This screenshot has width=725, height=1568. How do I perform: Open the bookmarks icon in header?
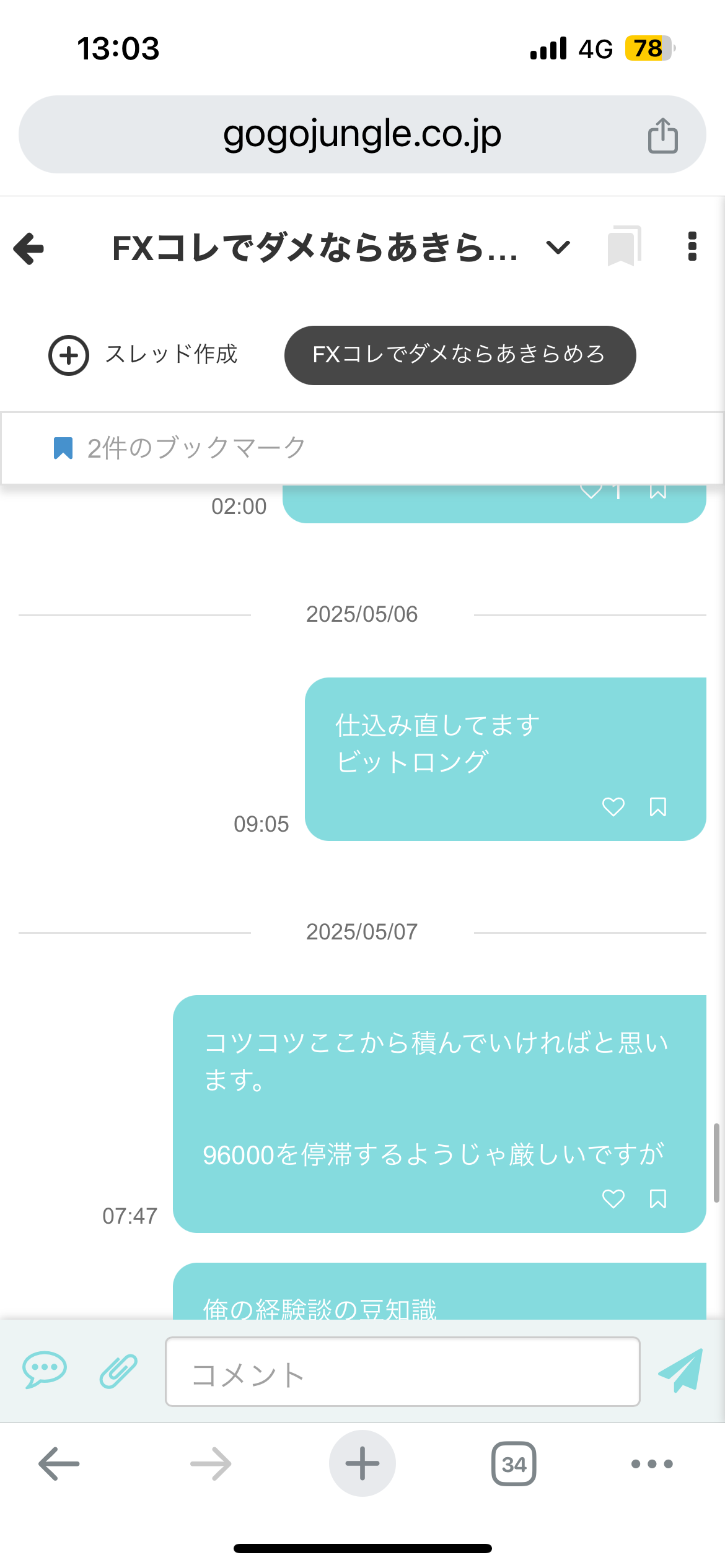pyautogui.click(x=624, y=246)
